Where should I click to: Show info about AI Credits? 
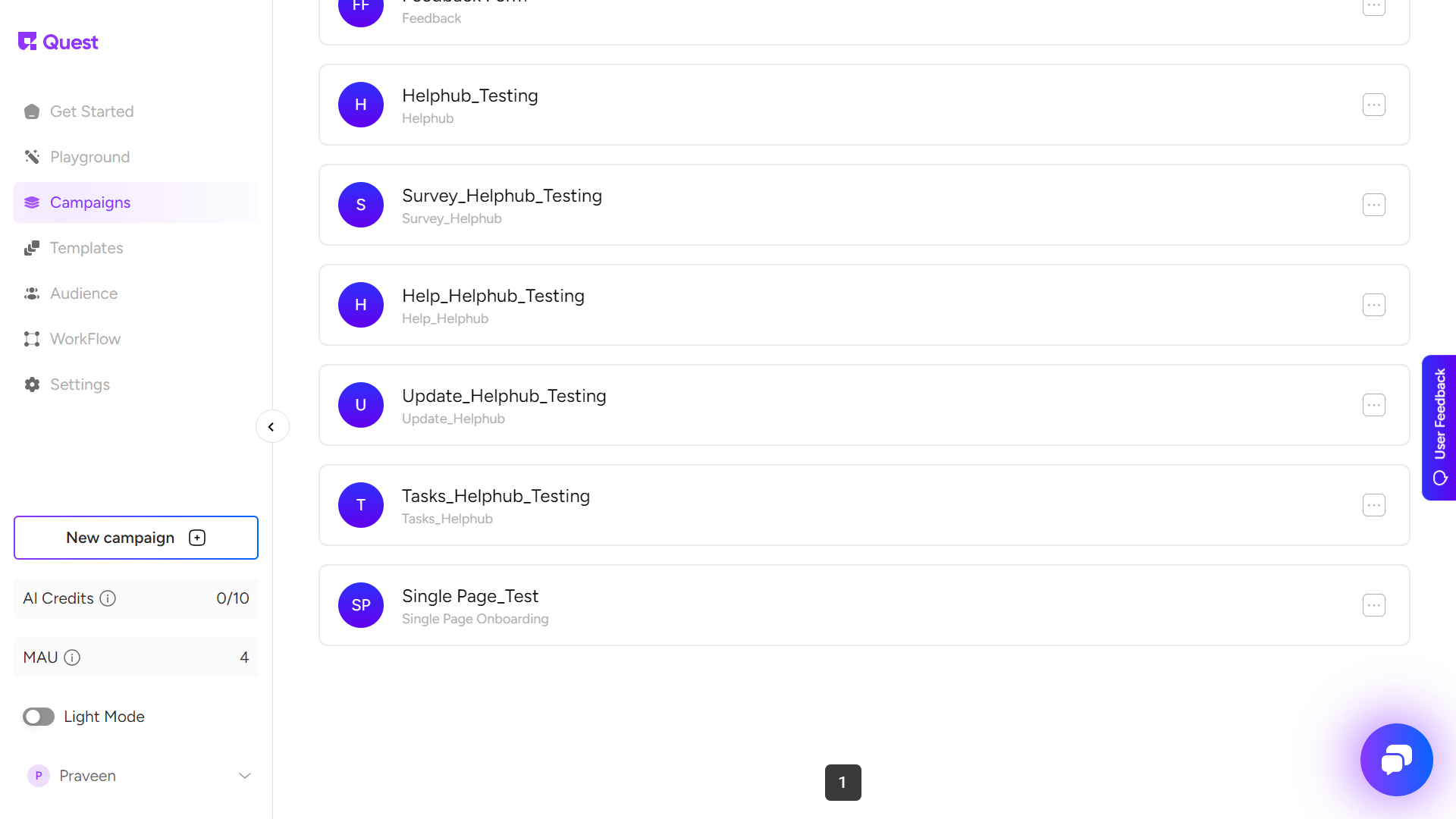(108, 598)
